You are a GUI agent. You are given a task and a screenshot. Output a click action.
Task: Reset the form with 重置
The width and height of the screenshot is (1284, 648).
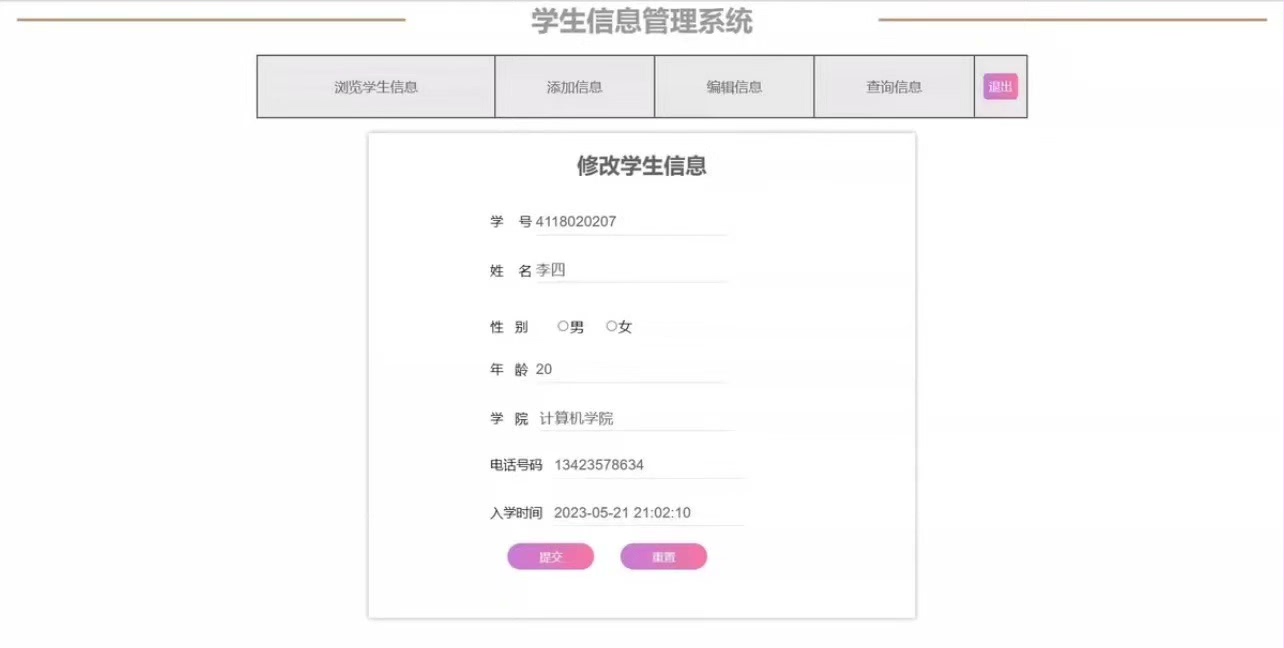[x=663, y=557]
